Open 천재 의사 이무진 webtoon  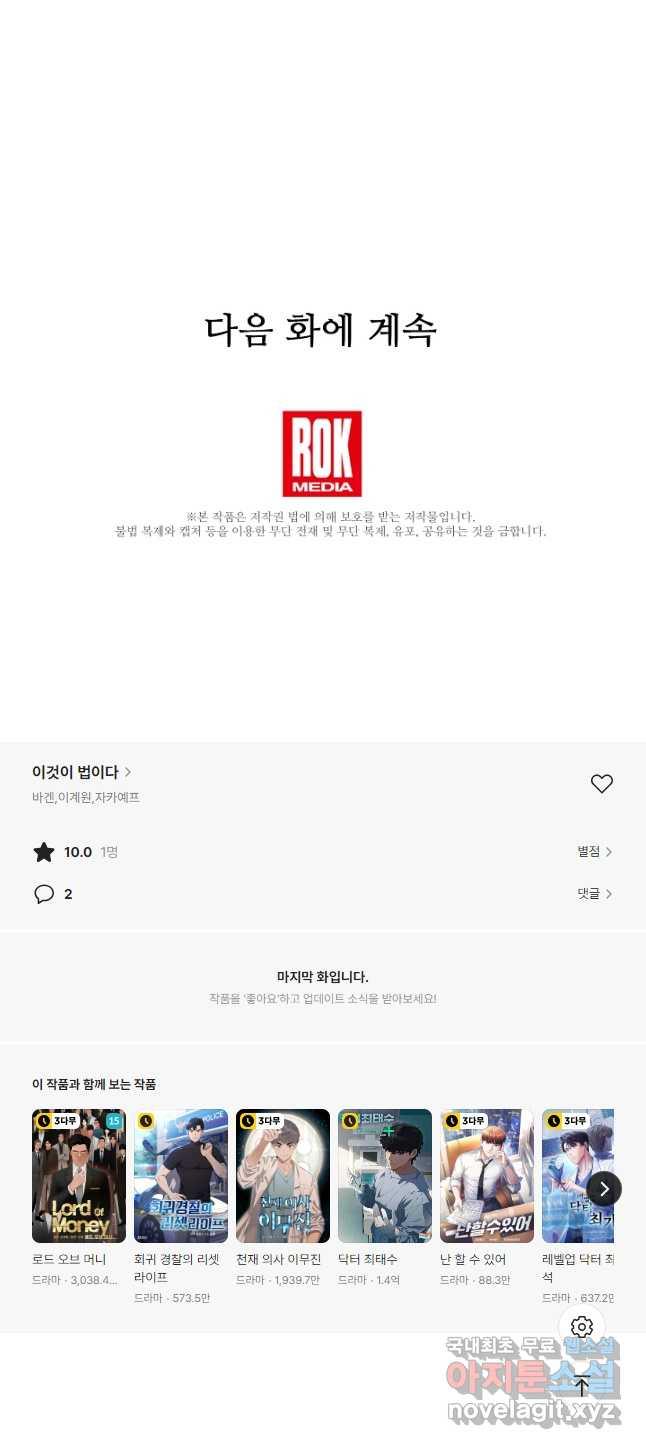(283, 1176)
